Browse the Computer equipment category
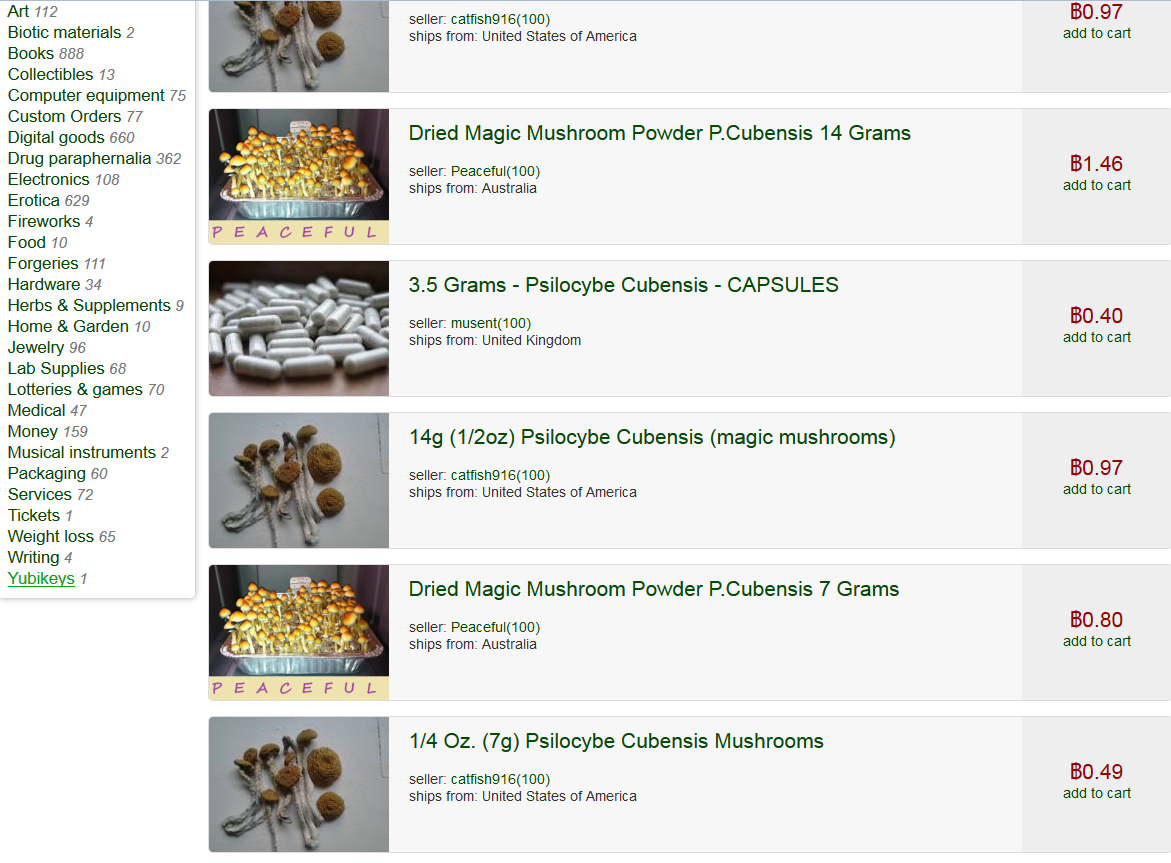Viewport: 1171px width, 863px height. 86,95
